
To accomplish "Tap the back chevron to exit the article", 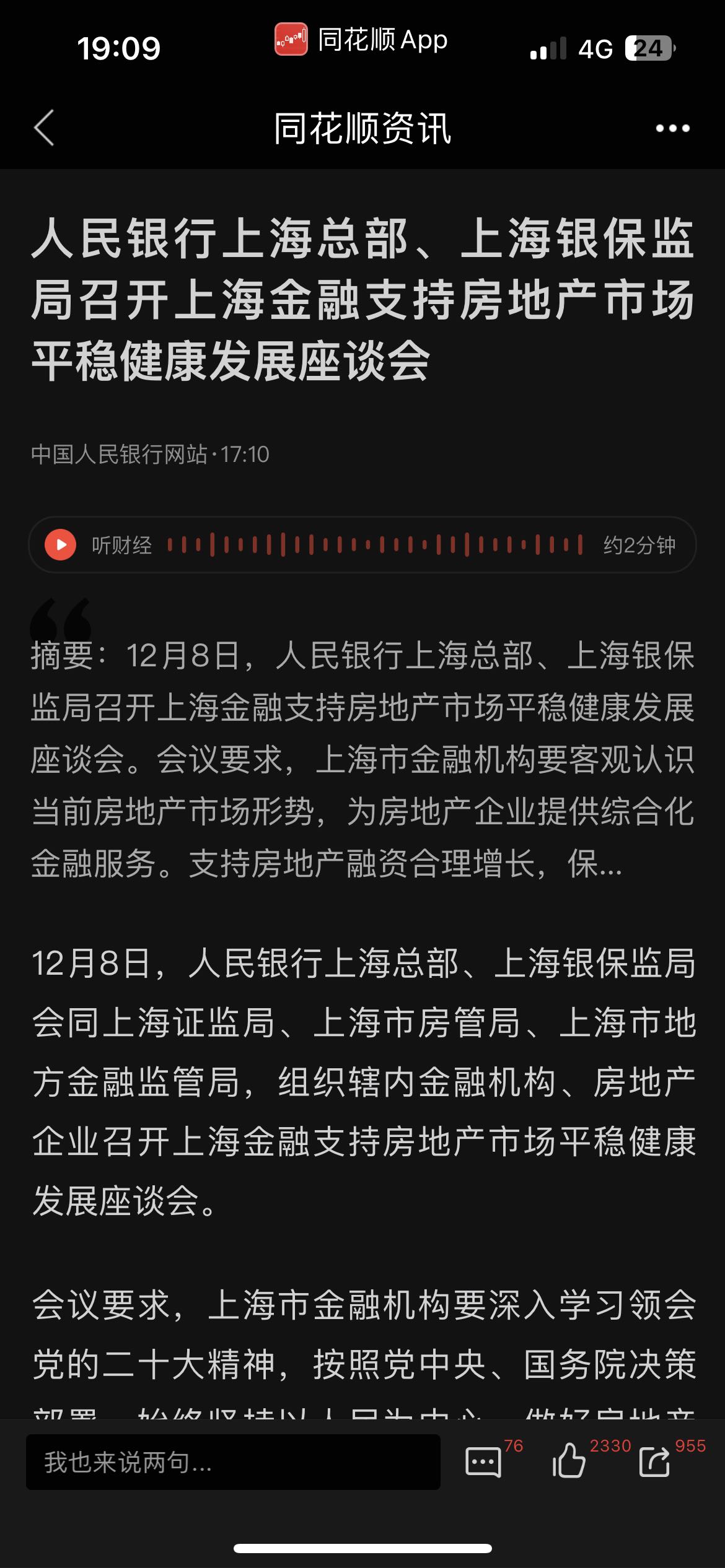I will pyautogui.click(x=43, y=128).
